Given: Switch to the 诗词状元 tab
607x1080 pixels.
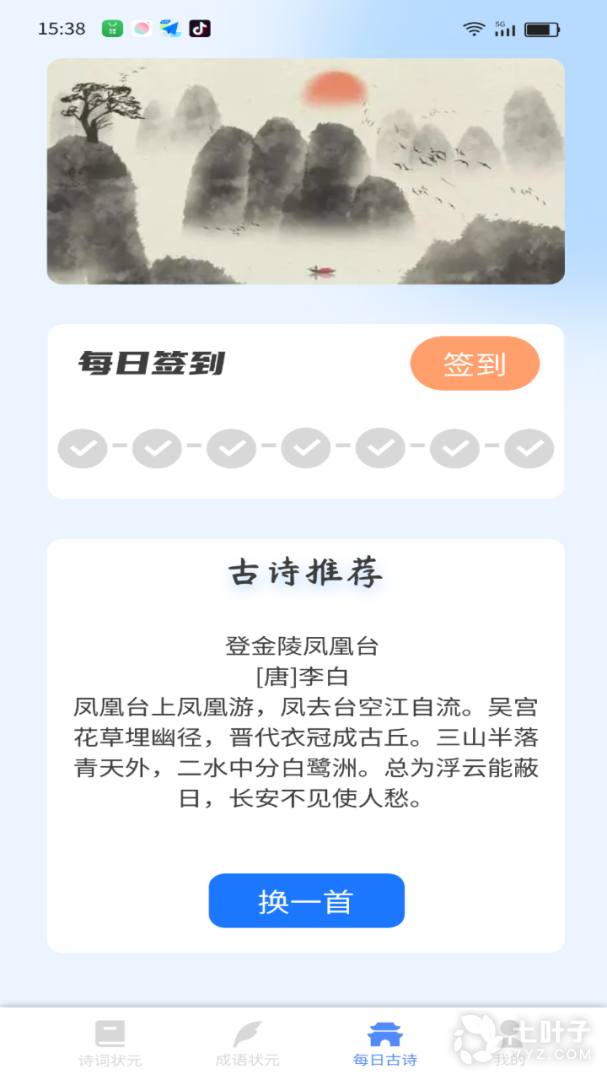Looking at the screenshot, I should tap(110, 1043).
